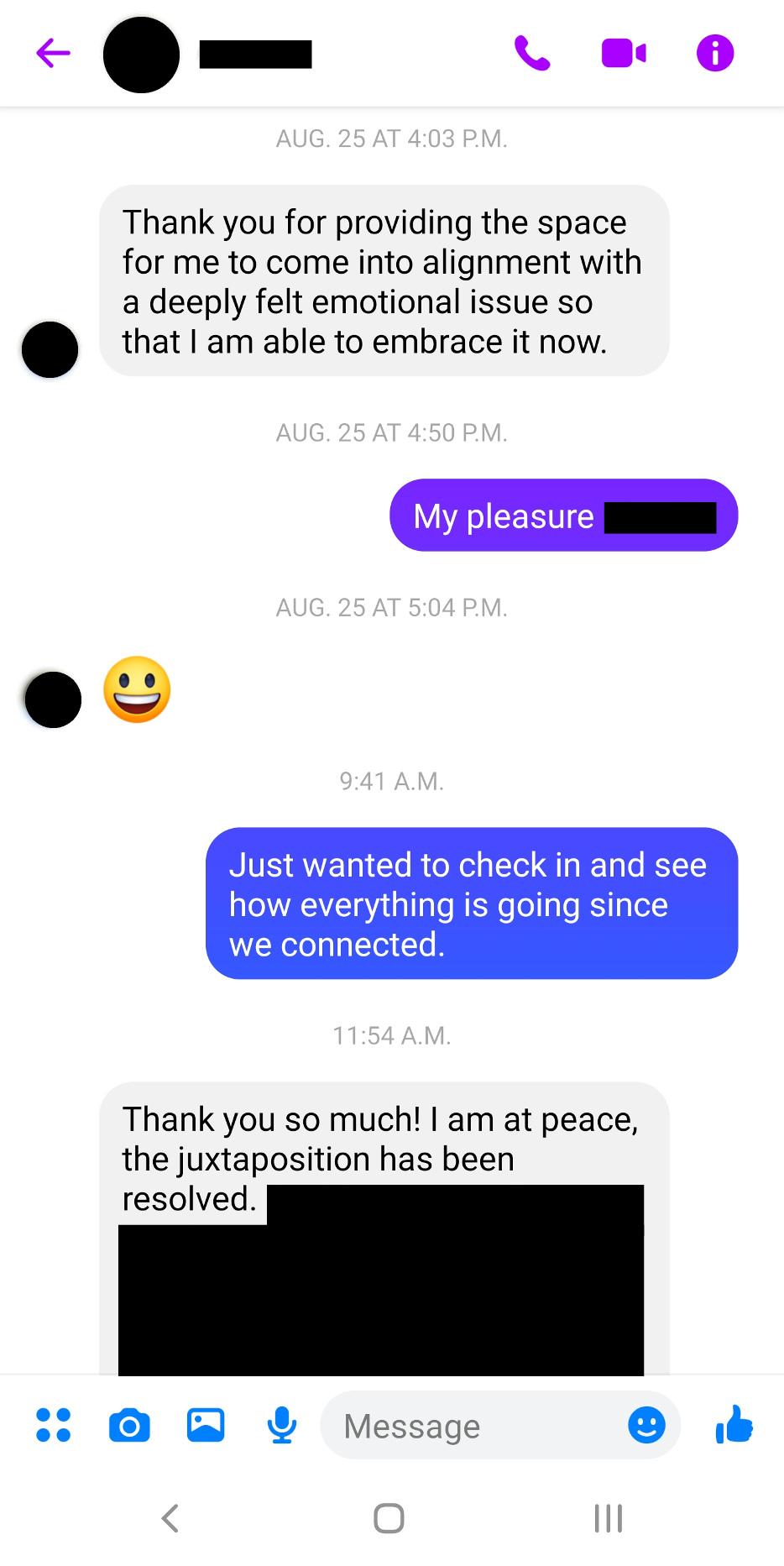Tap the Message text field
784x1566 pixels.
tap(470, 1426)
